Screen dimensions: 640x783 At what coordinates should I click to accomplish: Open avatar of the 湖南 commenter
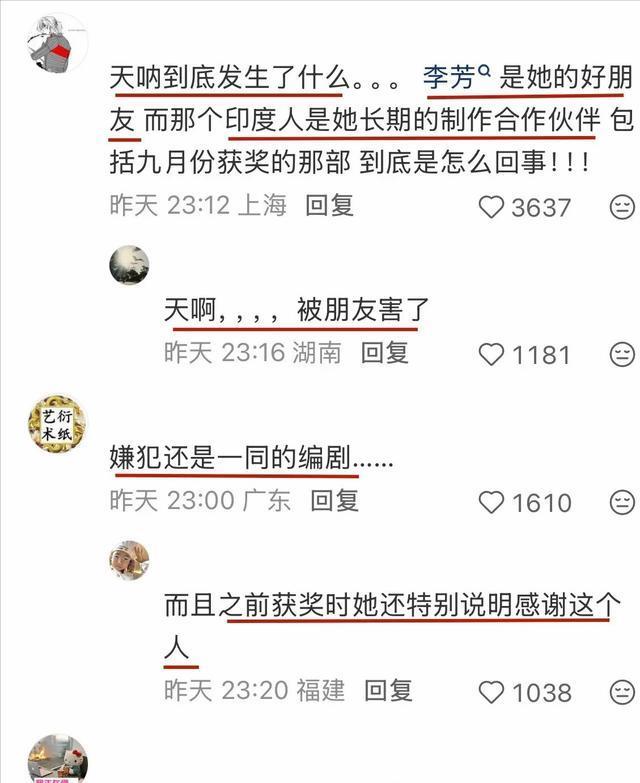coord(129,265)
